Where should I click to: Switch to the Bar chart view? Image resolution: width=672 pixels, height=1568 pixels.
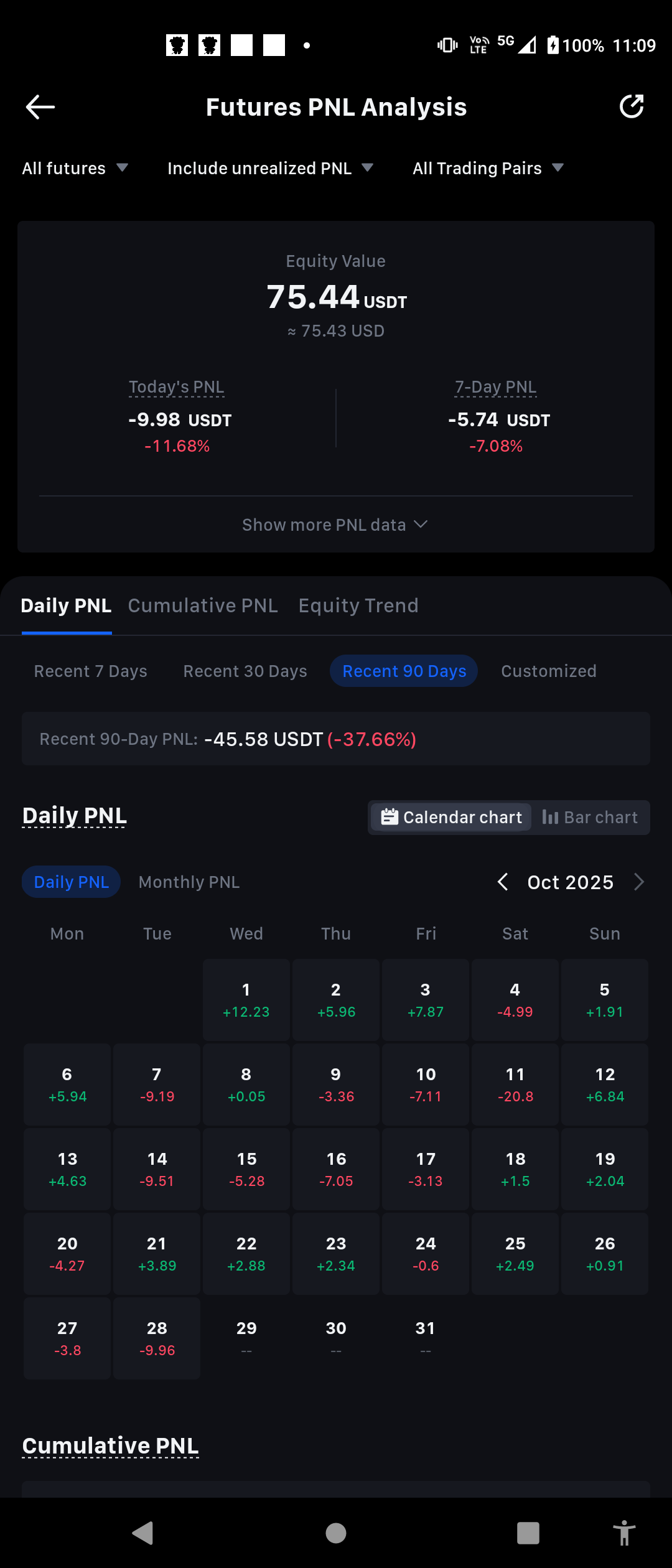590,817
